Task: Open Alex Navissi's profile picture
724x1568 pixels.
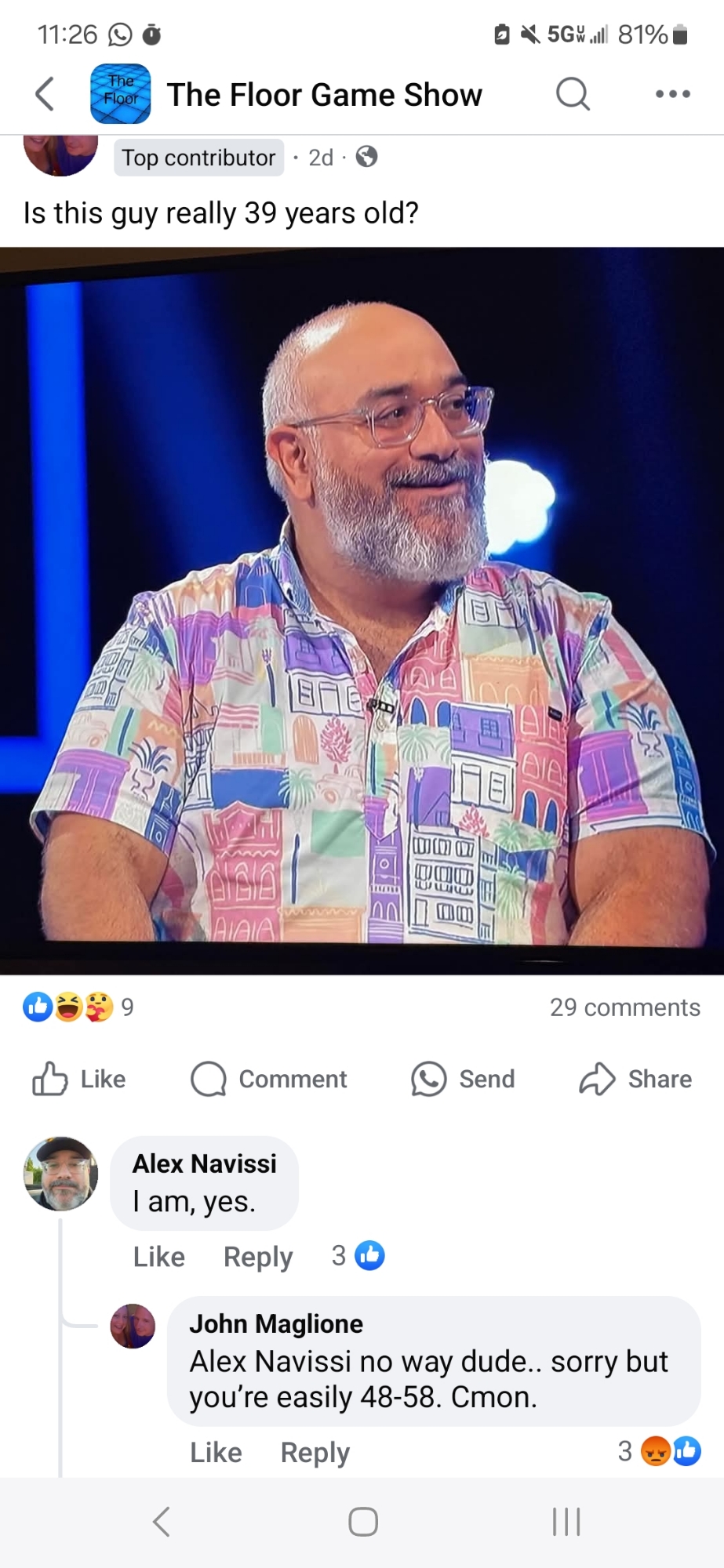Action: (61, 1174)
